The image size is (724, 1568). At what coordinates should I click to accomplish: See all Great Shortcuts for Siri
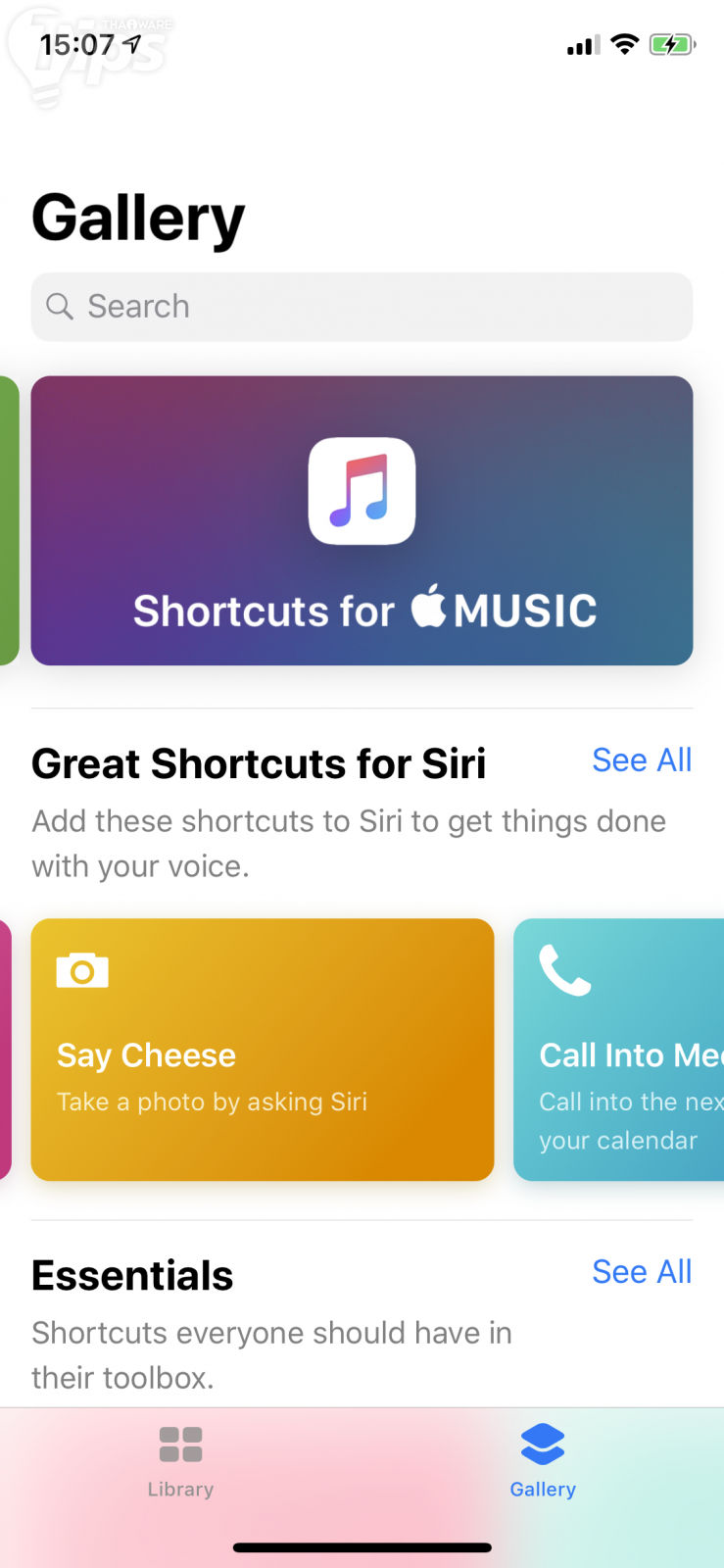642,760
